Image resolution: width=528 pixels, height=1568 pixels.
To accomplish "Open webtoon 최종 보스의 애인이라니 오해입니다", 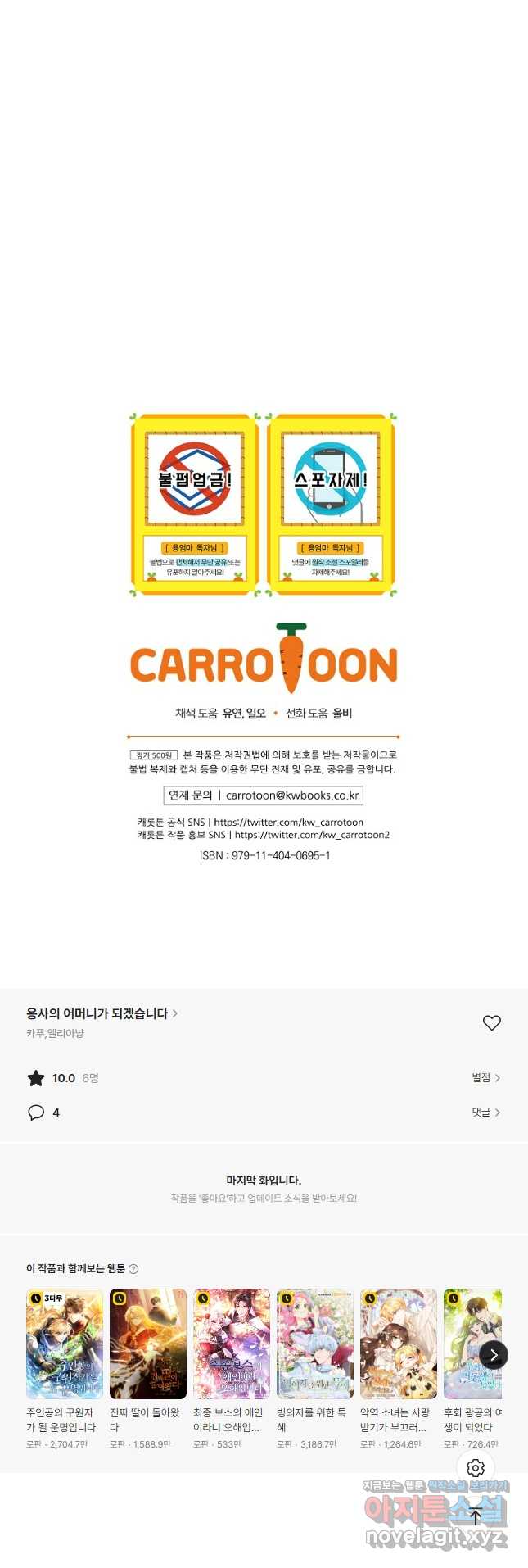I will click(x=232, y=1344).
